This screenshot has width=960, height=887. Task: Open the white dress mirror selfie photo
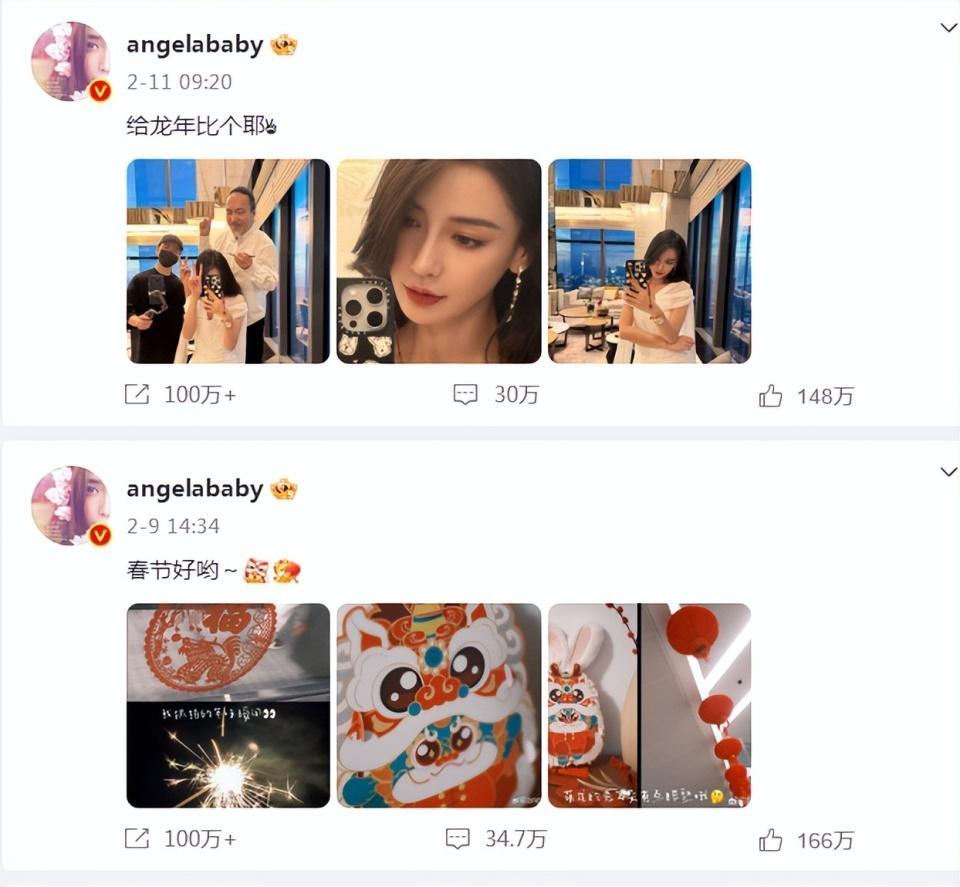point(649,261)
